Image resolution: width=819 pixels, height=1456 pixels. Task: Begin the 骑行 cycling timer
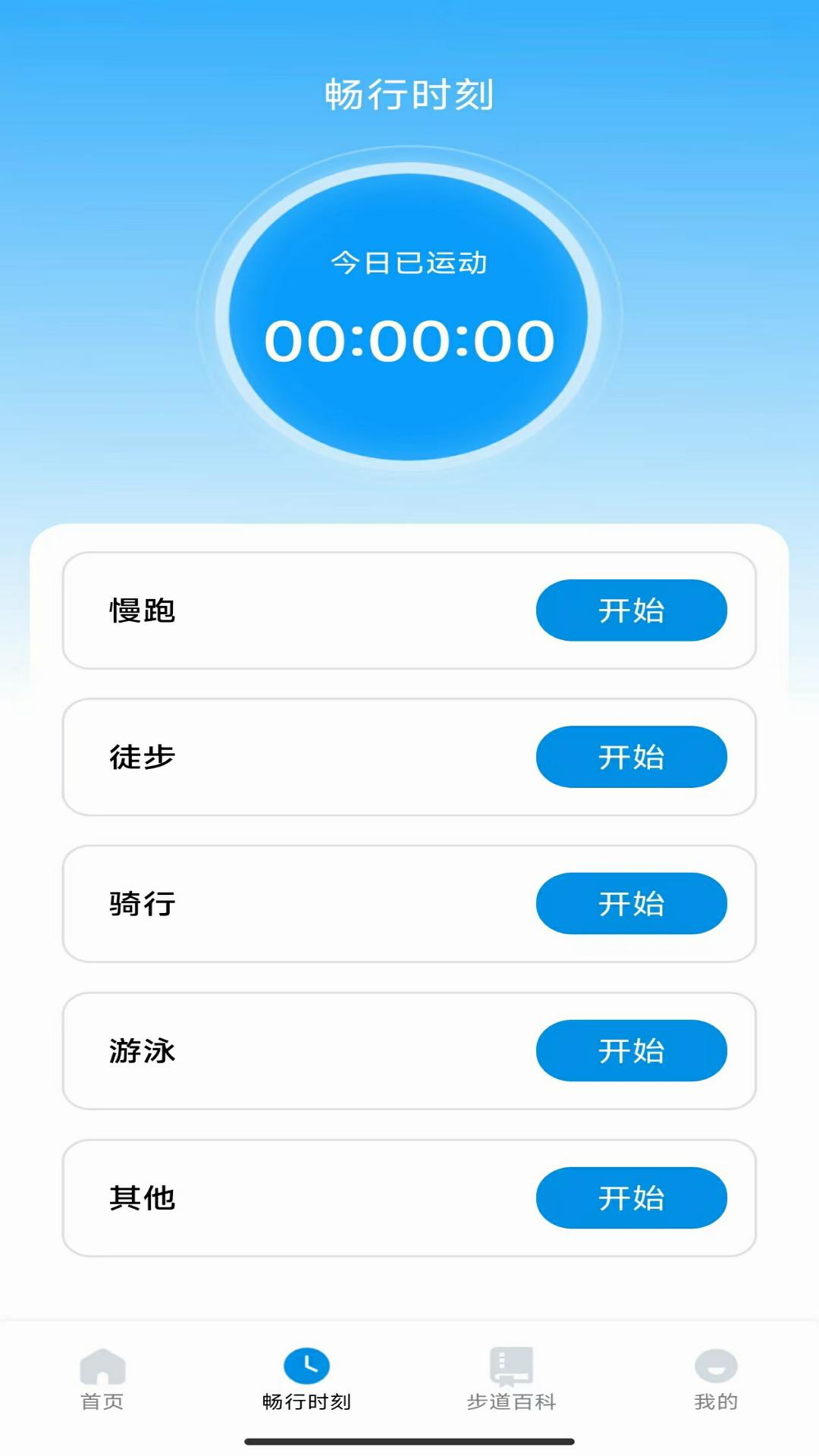[x=631, y=904]
